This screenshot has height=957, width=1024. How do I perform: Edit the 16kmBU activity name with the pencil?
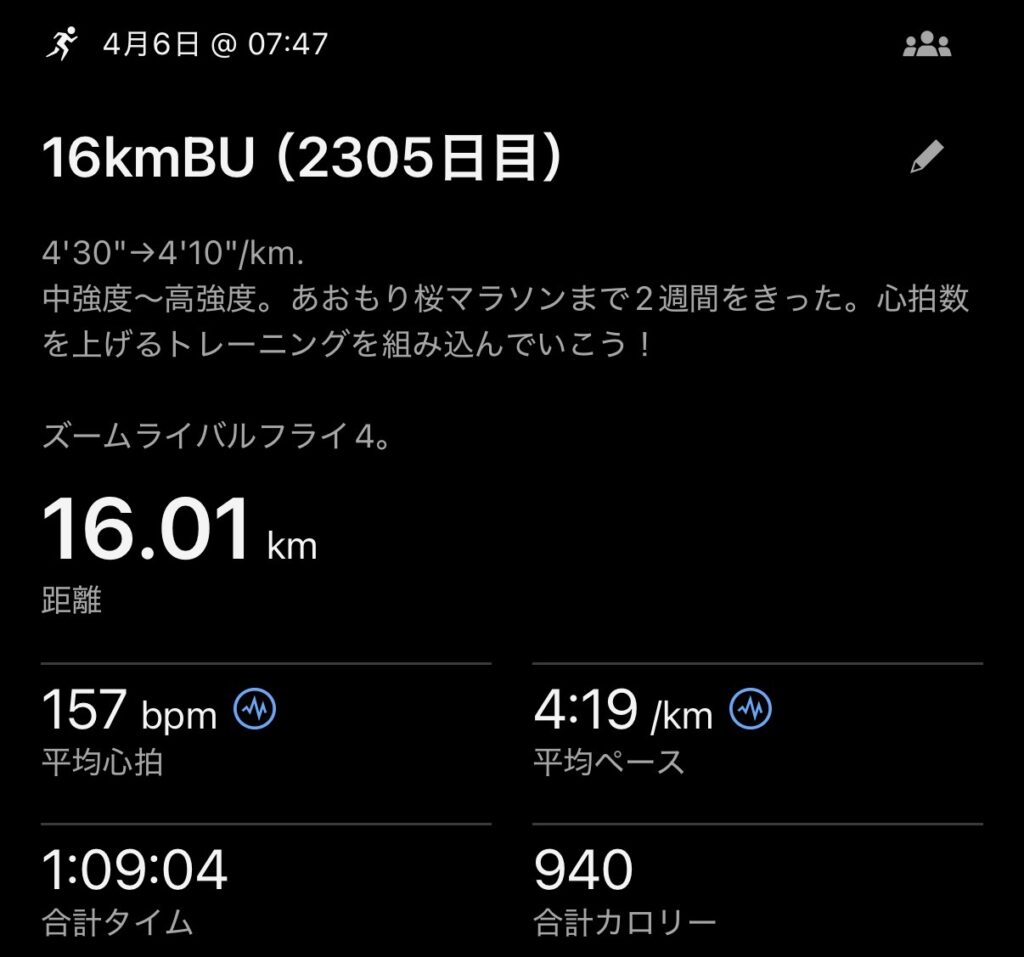point(927,158)
